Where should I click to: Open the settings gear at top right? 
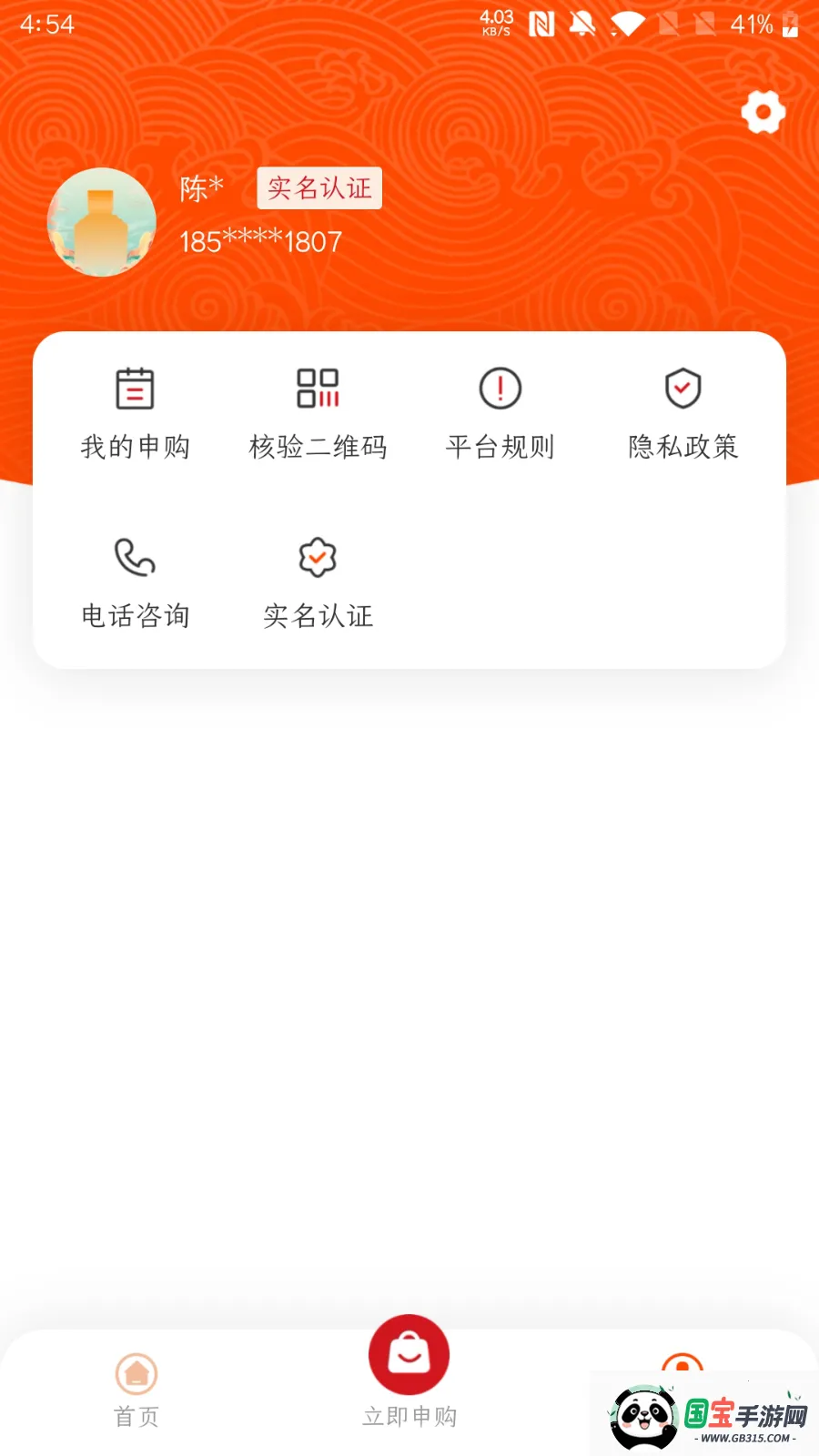pos(763,112)
